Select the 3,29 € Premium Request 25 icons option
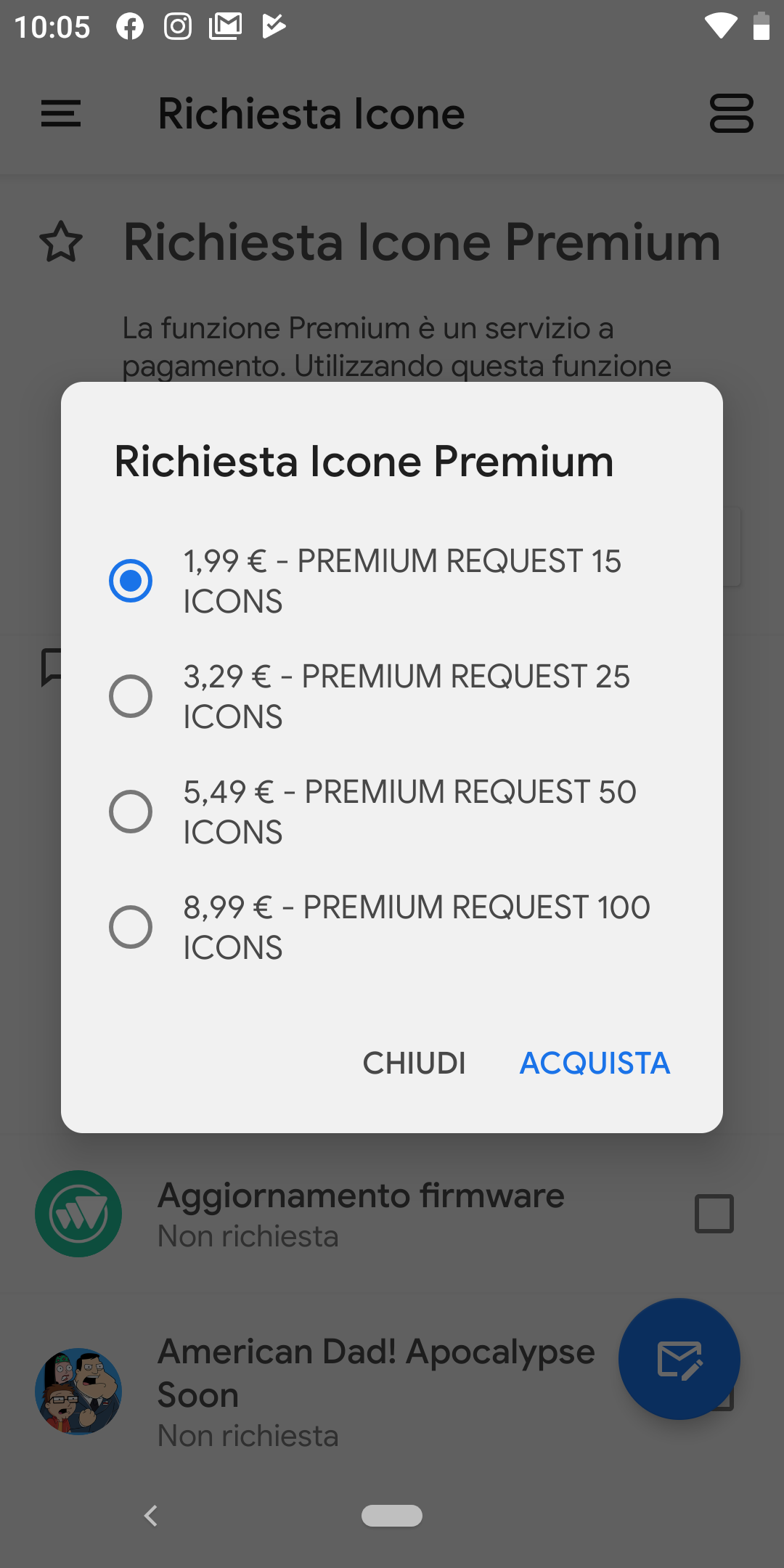 click(x=392, y=696)
